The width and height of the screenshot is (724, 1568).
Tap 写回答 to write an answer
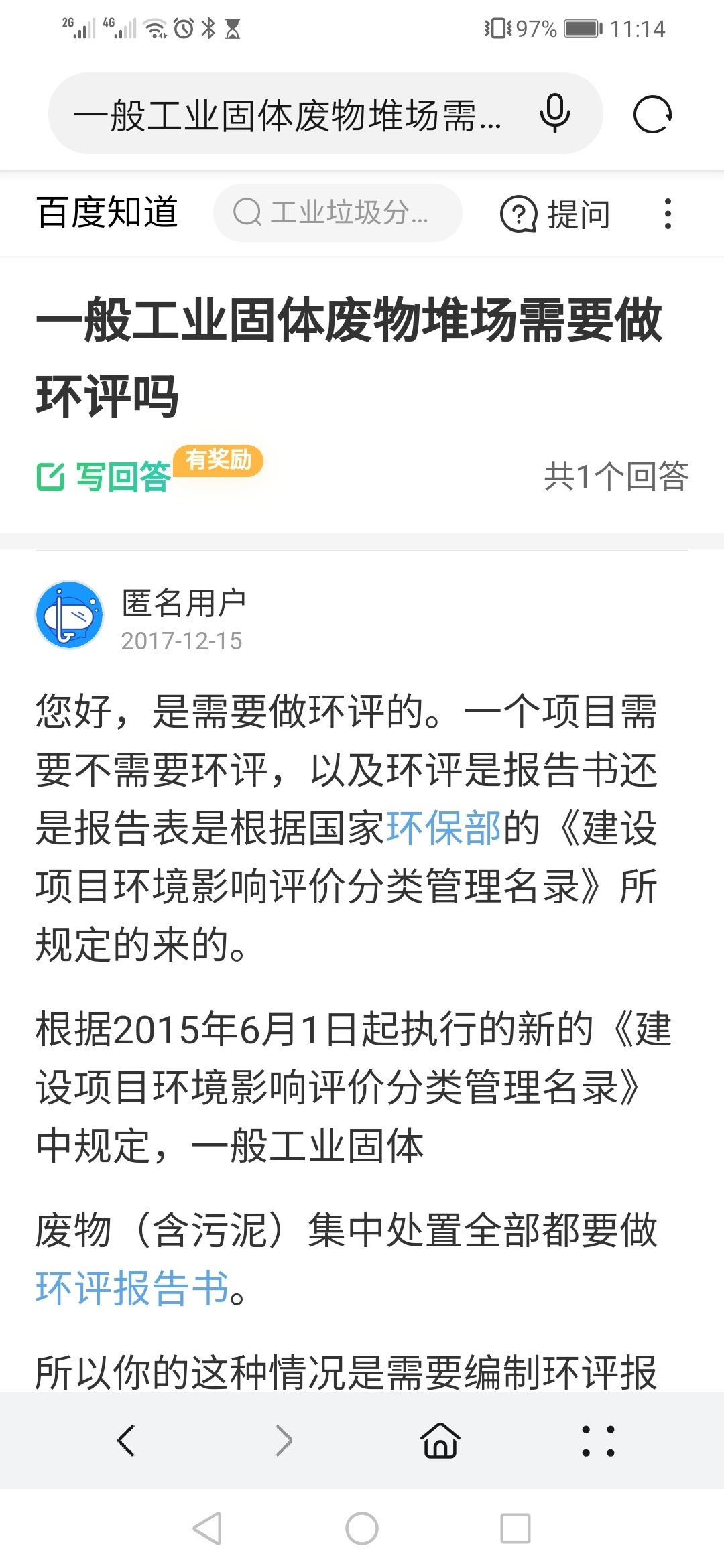[105, 476]
